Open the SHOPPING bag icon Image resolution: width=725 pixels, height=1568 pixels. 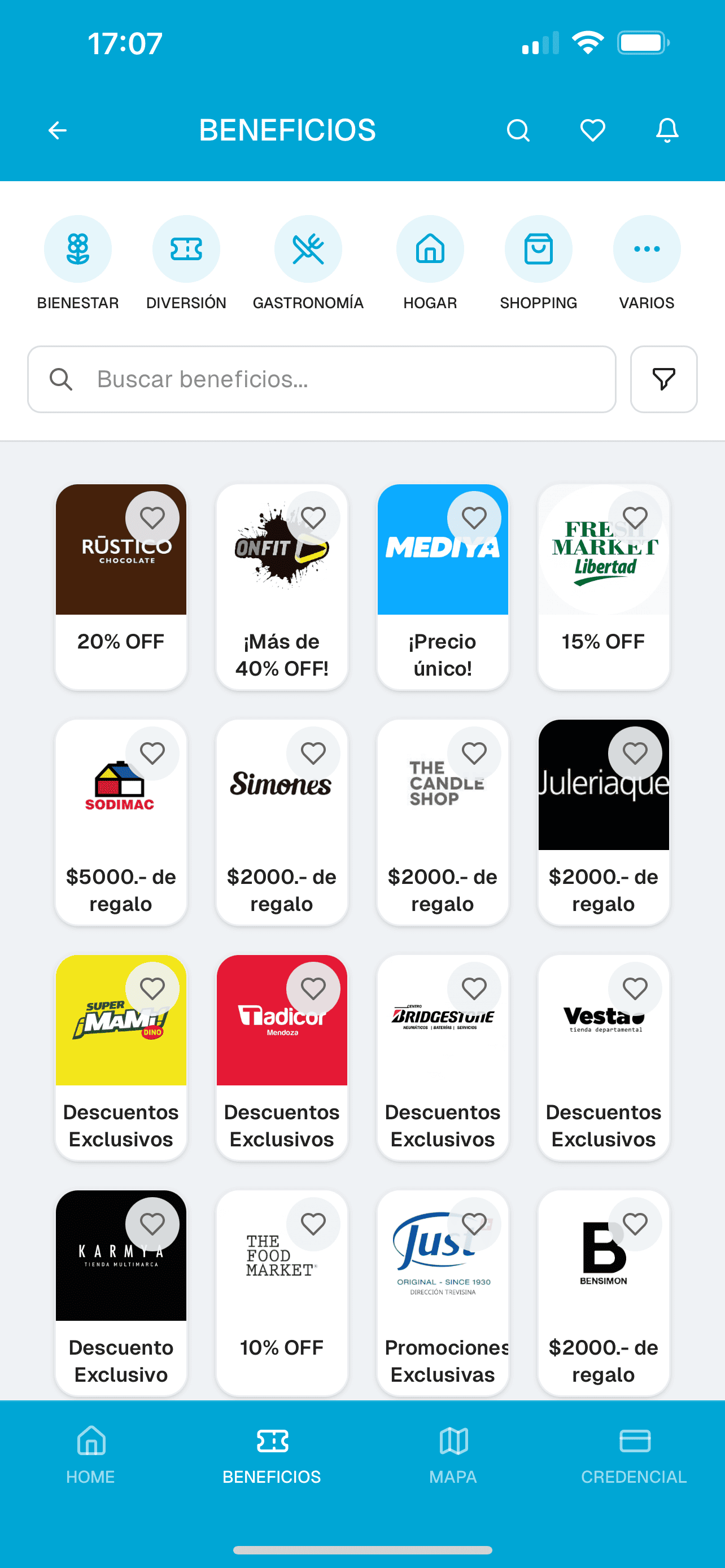539,248
